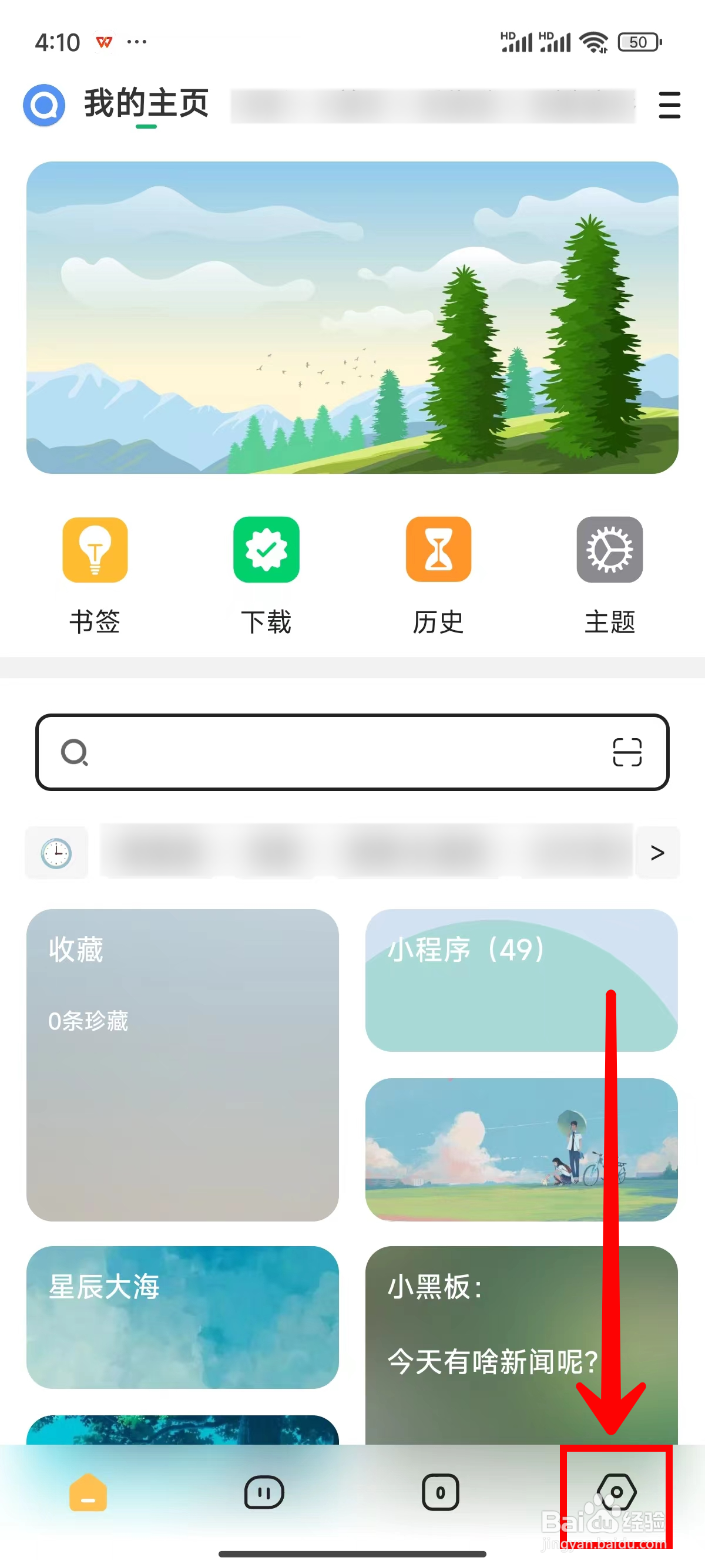Open the personal center icon at bottom right
This screenshot has width=705, height=1568.
click(x=616, y=1491)
